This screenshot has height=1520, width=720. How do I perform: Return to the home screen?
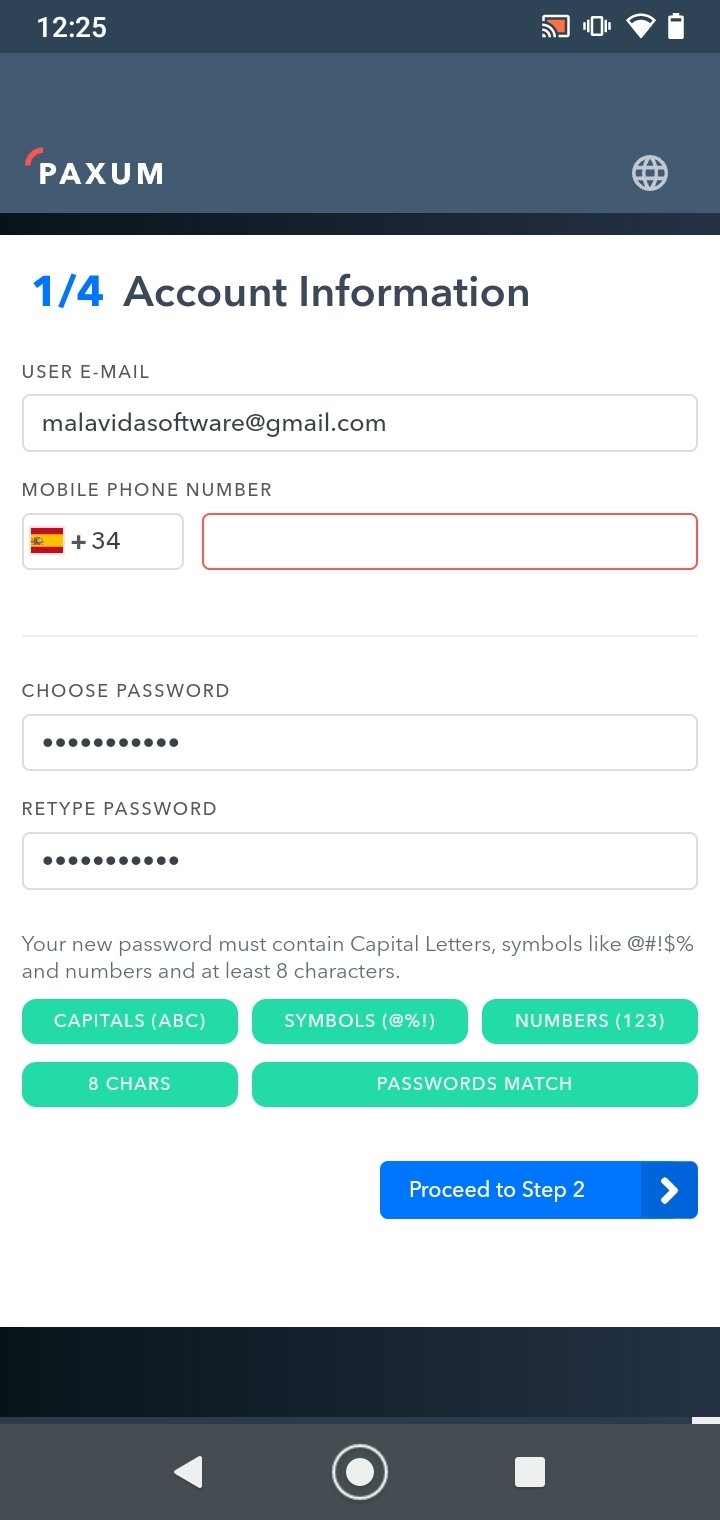pos(360,1472)
